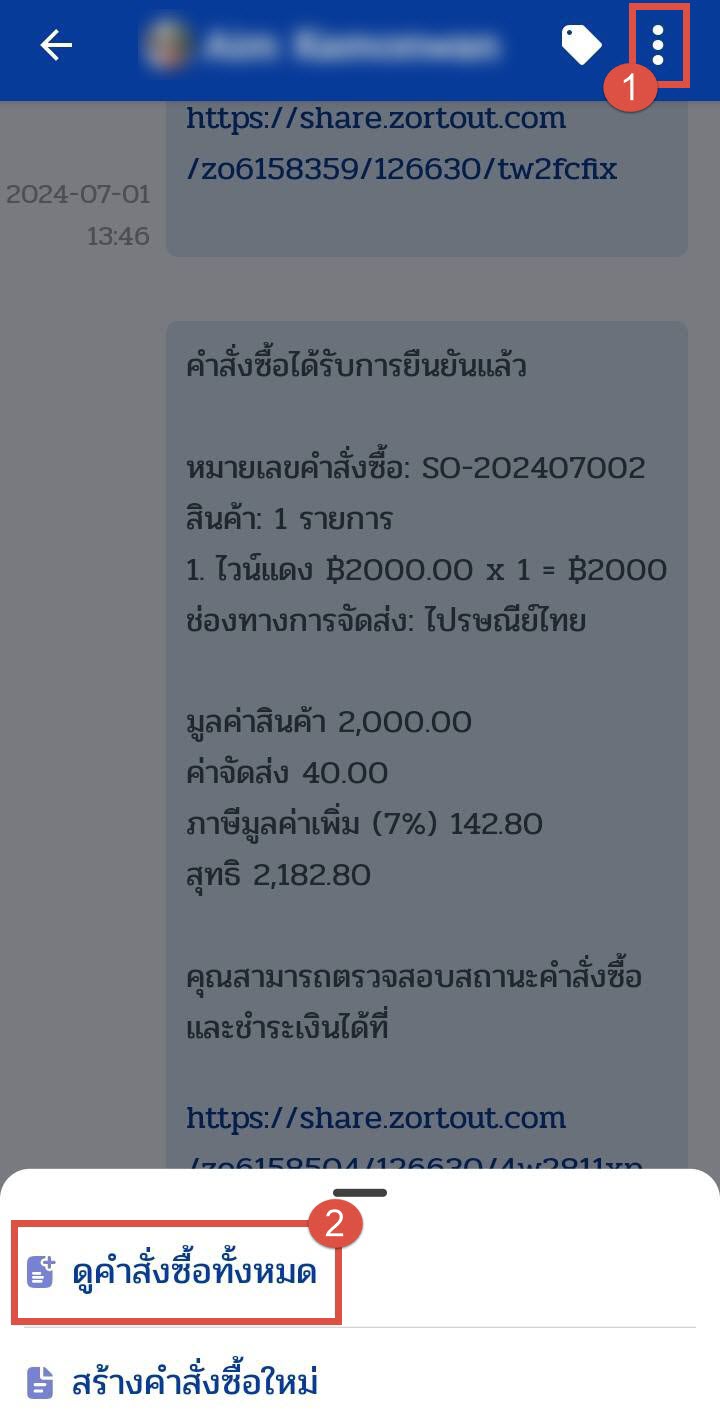This screenshot has height=1420, width=720.
Task: Go back using the arrow icon
Action: click(56, 45)
